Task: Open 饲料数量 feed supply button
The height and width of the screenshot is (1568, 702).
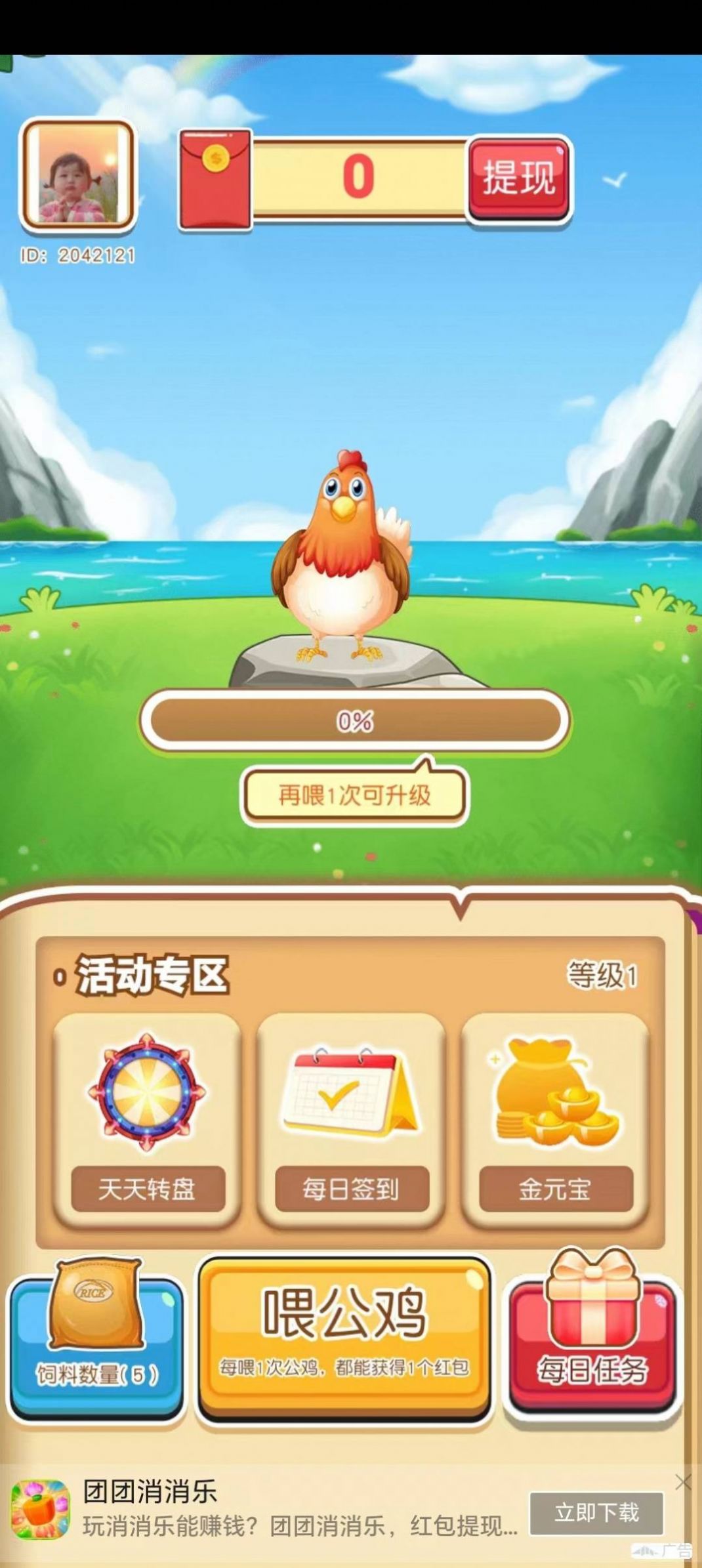Action: click(x=96, y=1345)
